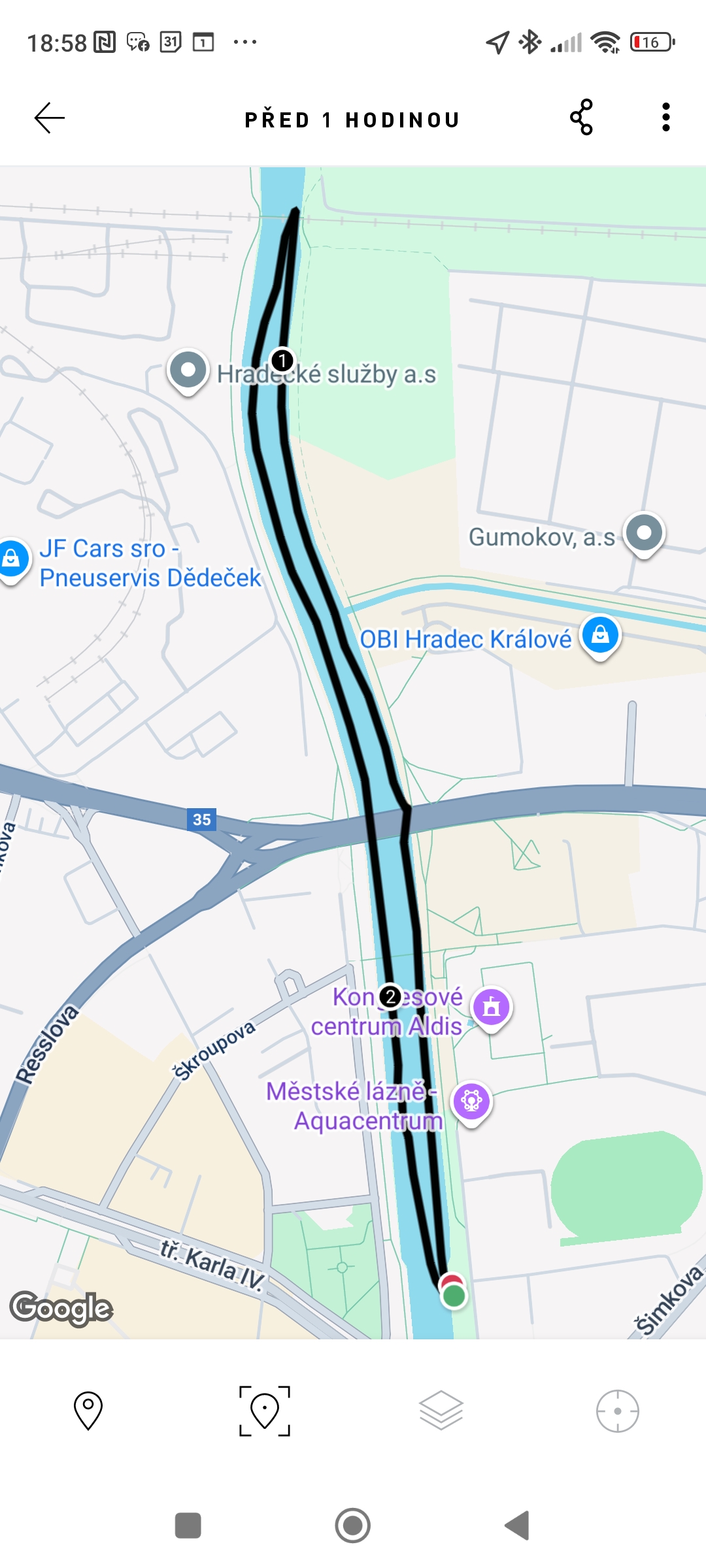Tap kilometer marker 1 on the route
The height and width of the screenshot is (1568, 706).
click(282, 360)
